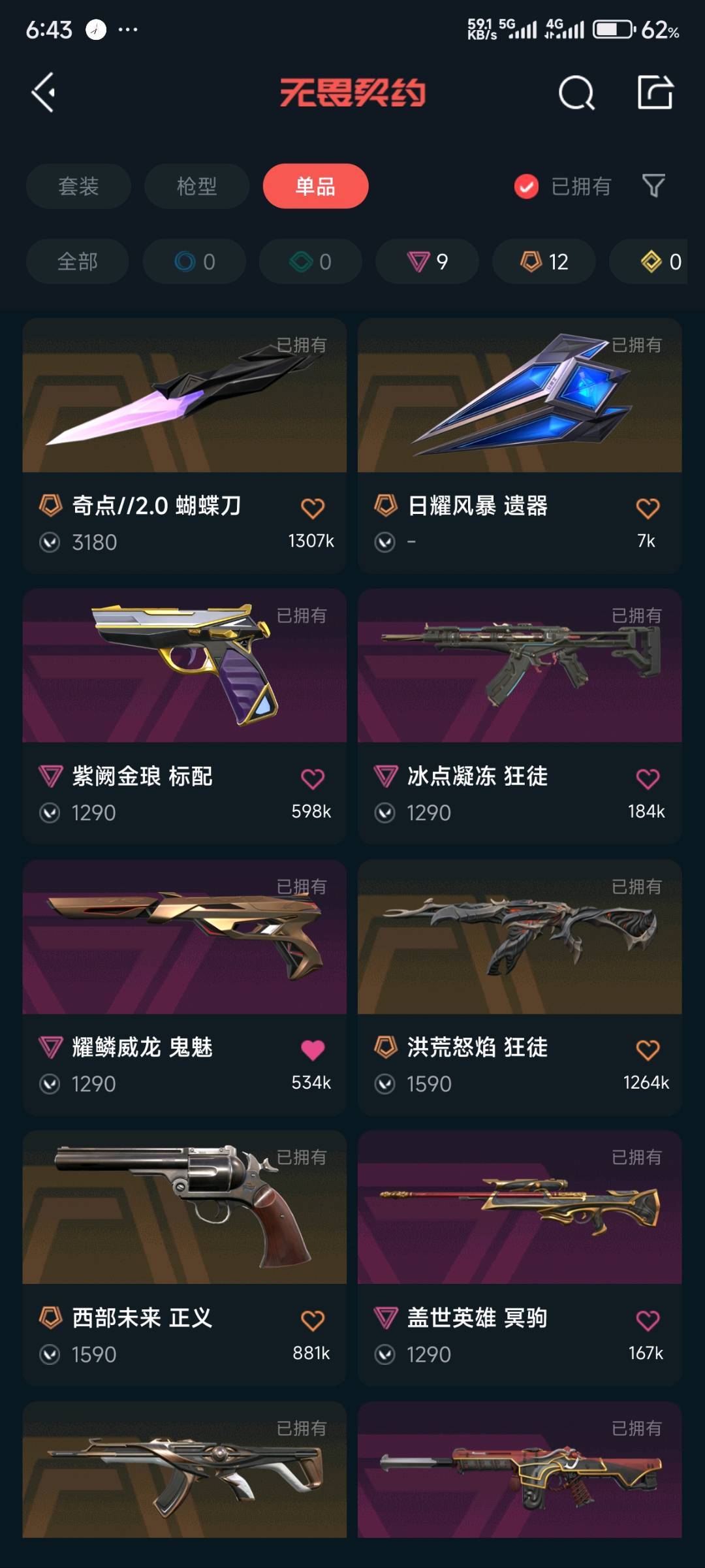Select the 单品 tab

[315, 186]
